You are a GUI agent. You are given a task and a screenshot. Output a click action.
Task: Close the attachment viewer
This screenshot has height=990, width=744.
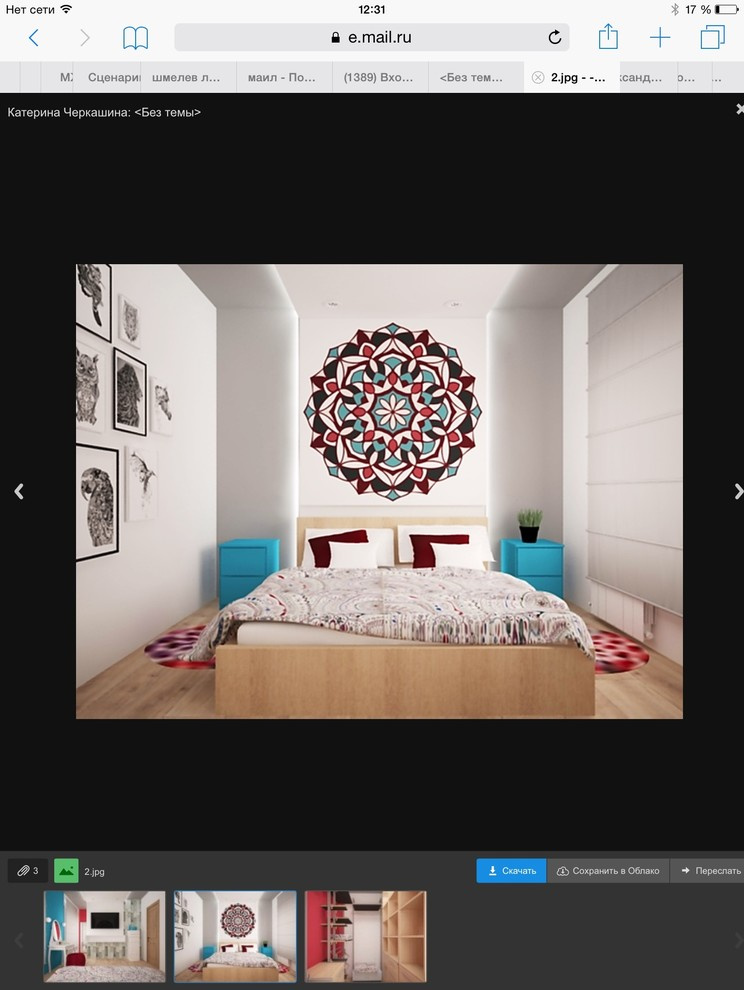point(739,109)
